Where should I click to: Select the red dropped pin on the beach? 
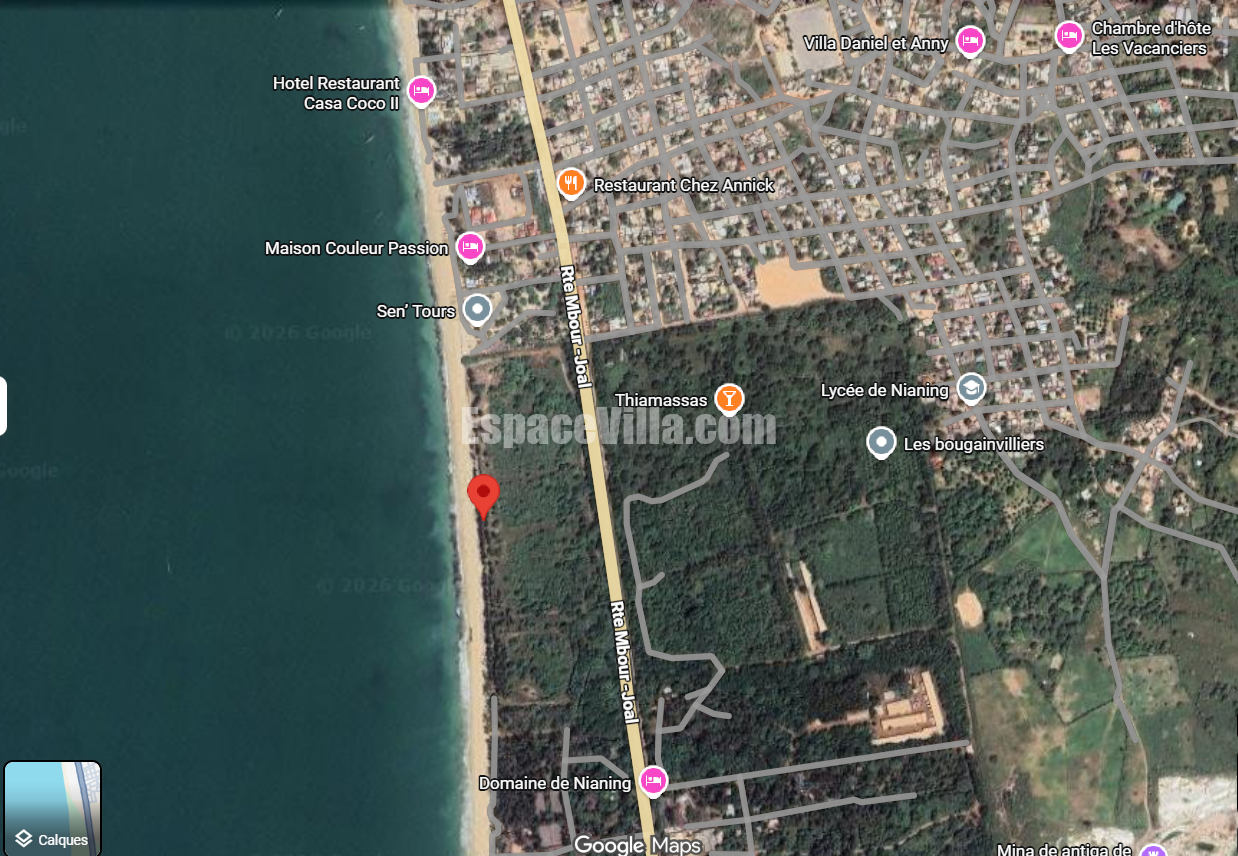coord(484,493)
